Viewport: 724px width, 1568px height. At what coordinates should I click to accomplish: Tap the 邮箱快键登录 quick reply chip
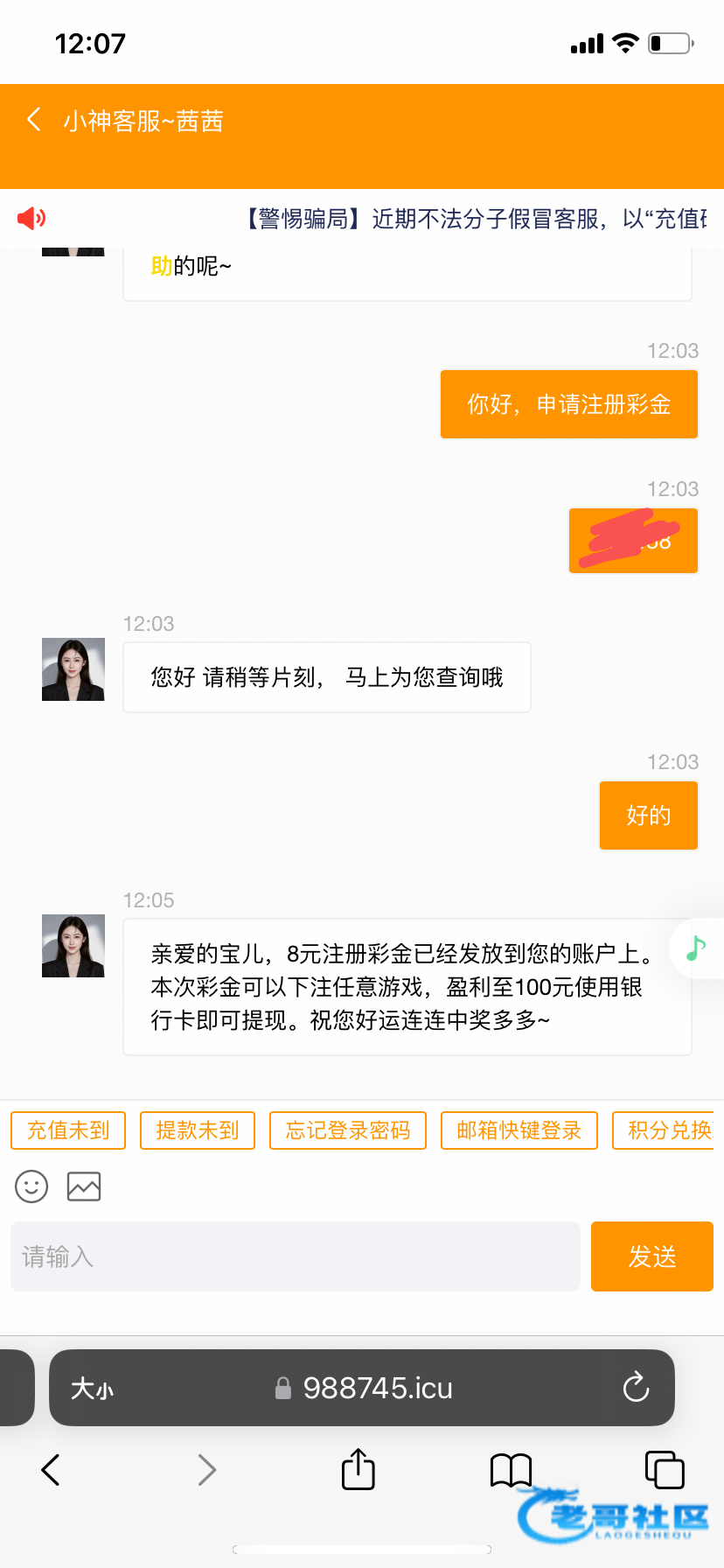[x=519, y=1130]
